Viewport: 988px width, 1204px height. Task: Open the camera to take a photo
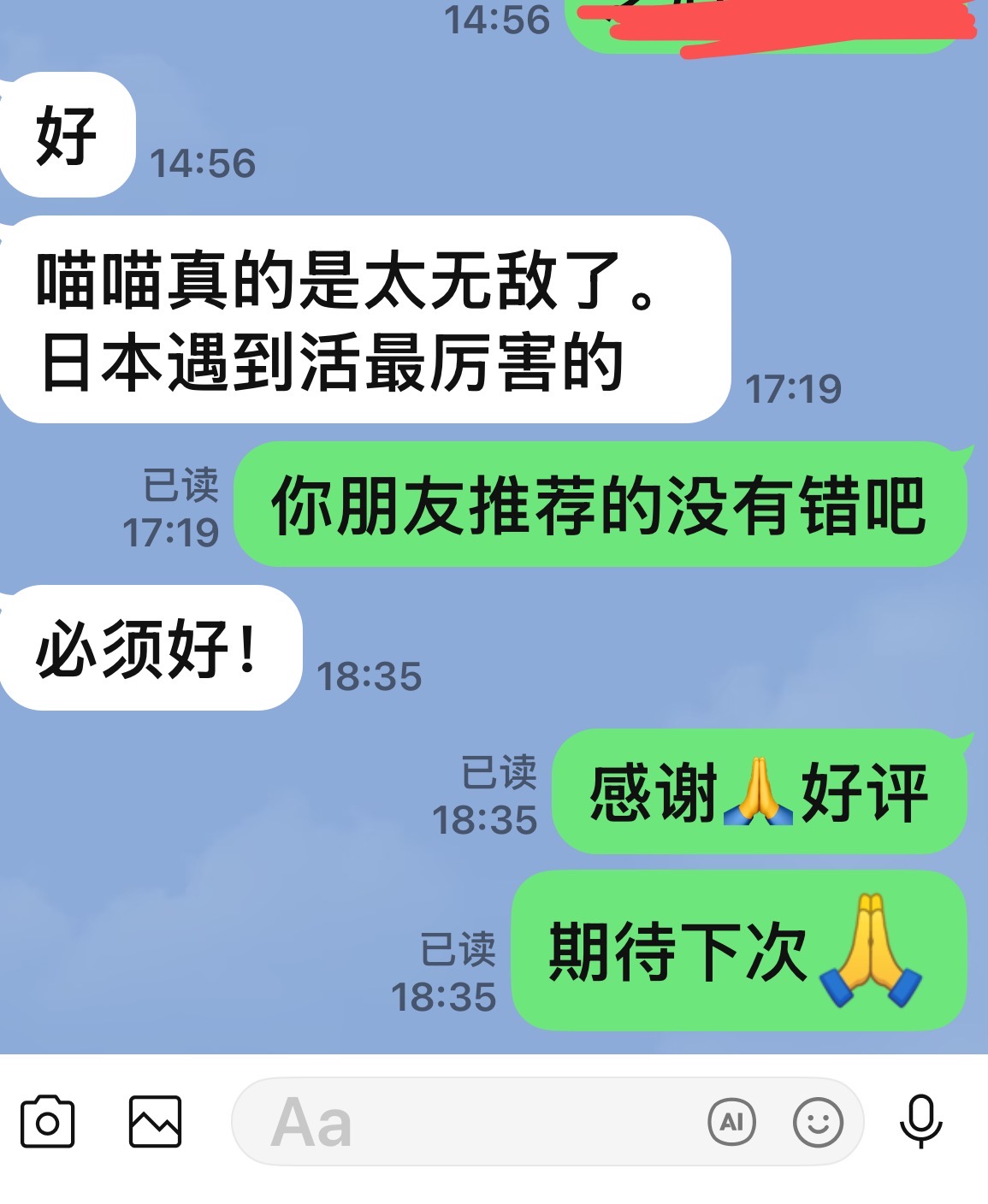47,1121
